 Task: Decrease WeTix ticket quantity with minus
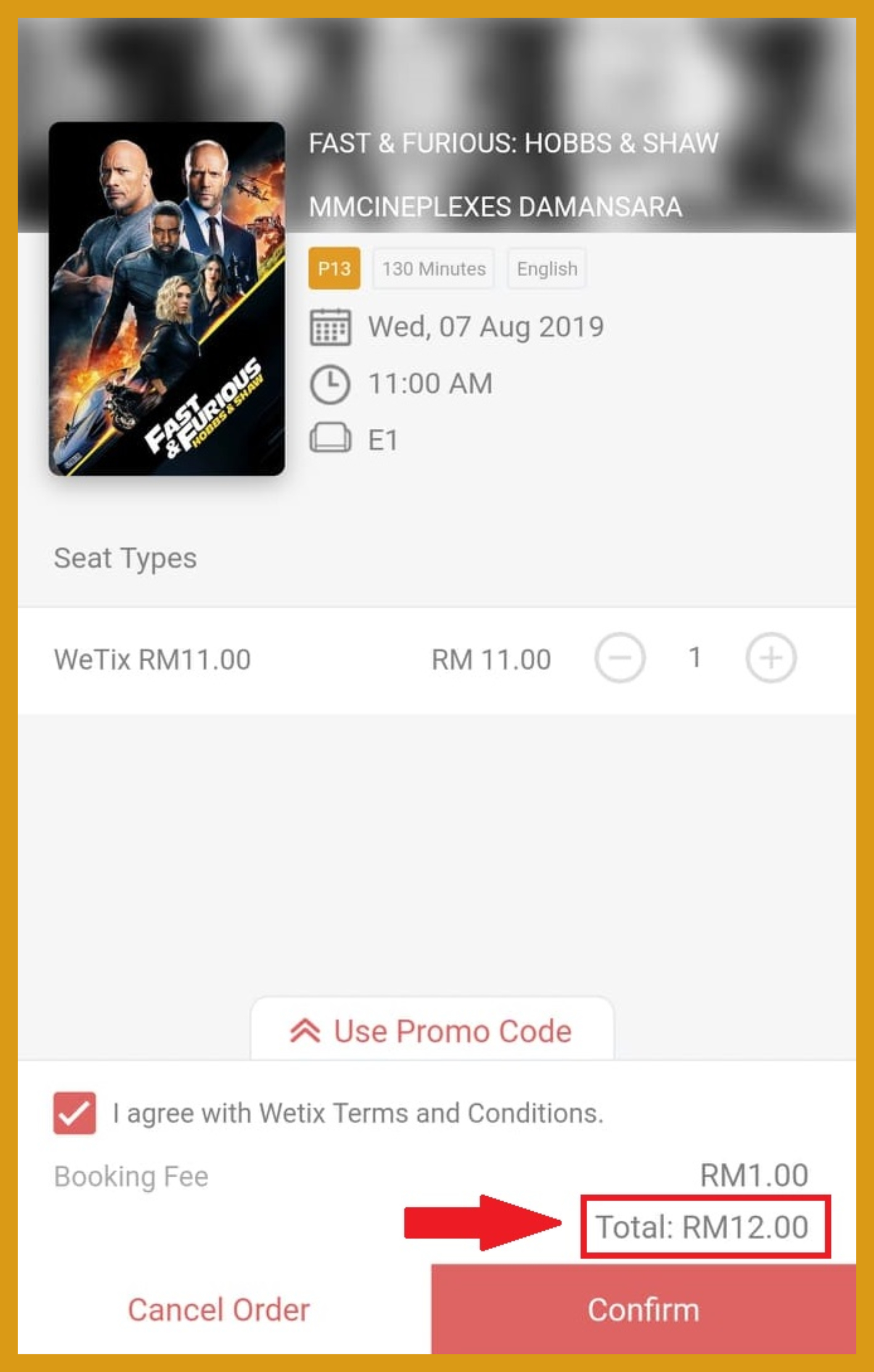tap(619, 658)
